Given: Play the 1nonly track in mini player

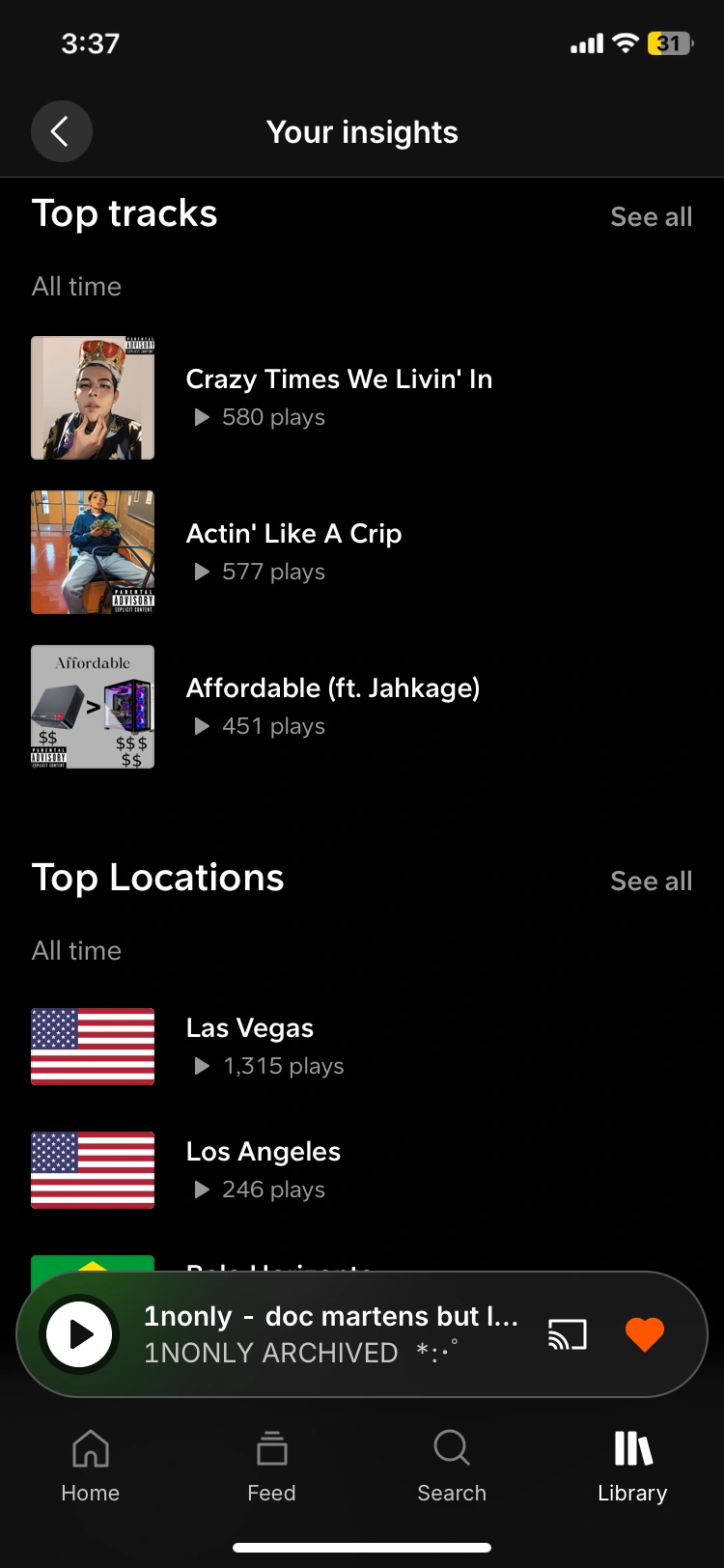Looking at the screenshot, I should click(80, 1334).
